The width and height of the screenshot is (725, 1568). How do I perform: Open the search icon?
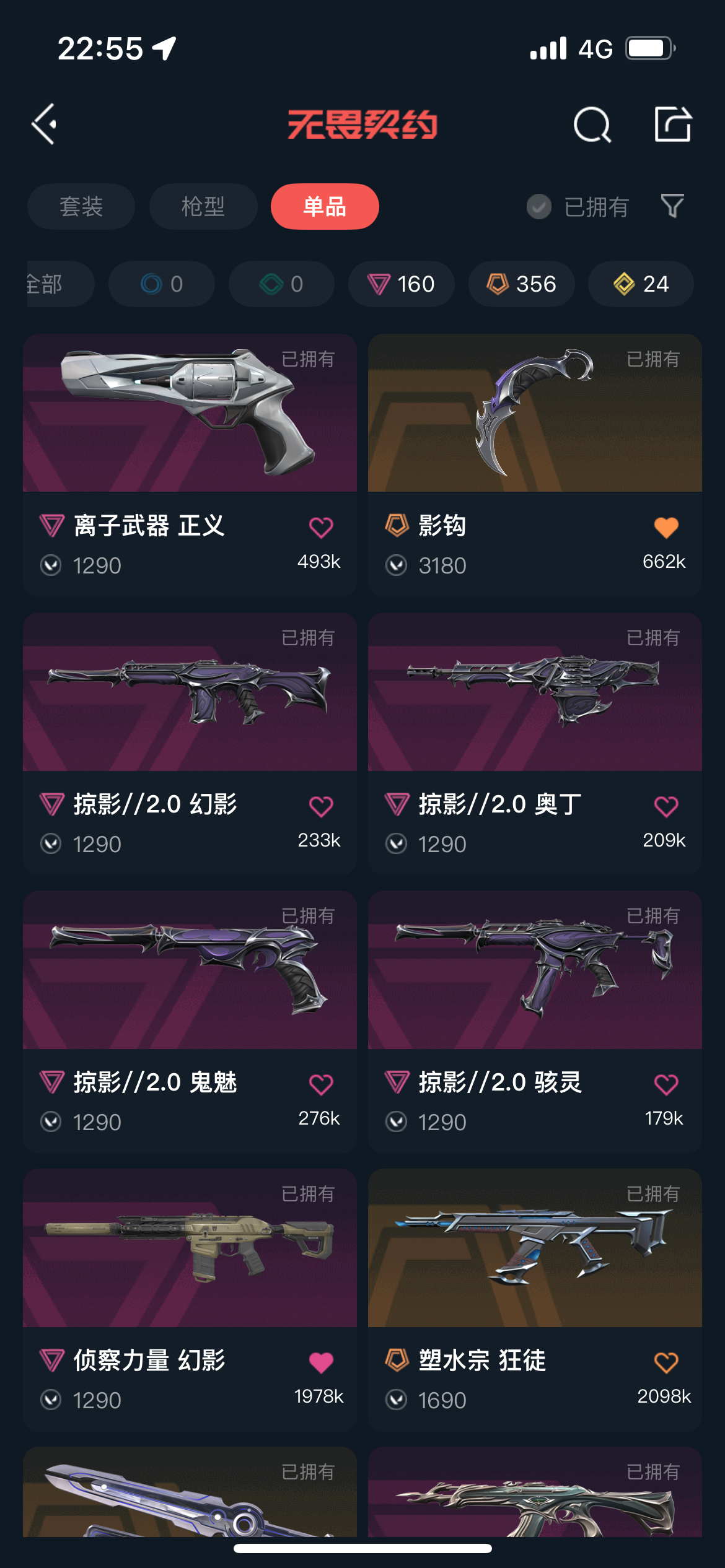tap(592, 124)
